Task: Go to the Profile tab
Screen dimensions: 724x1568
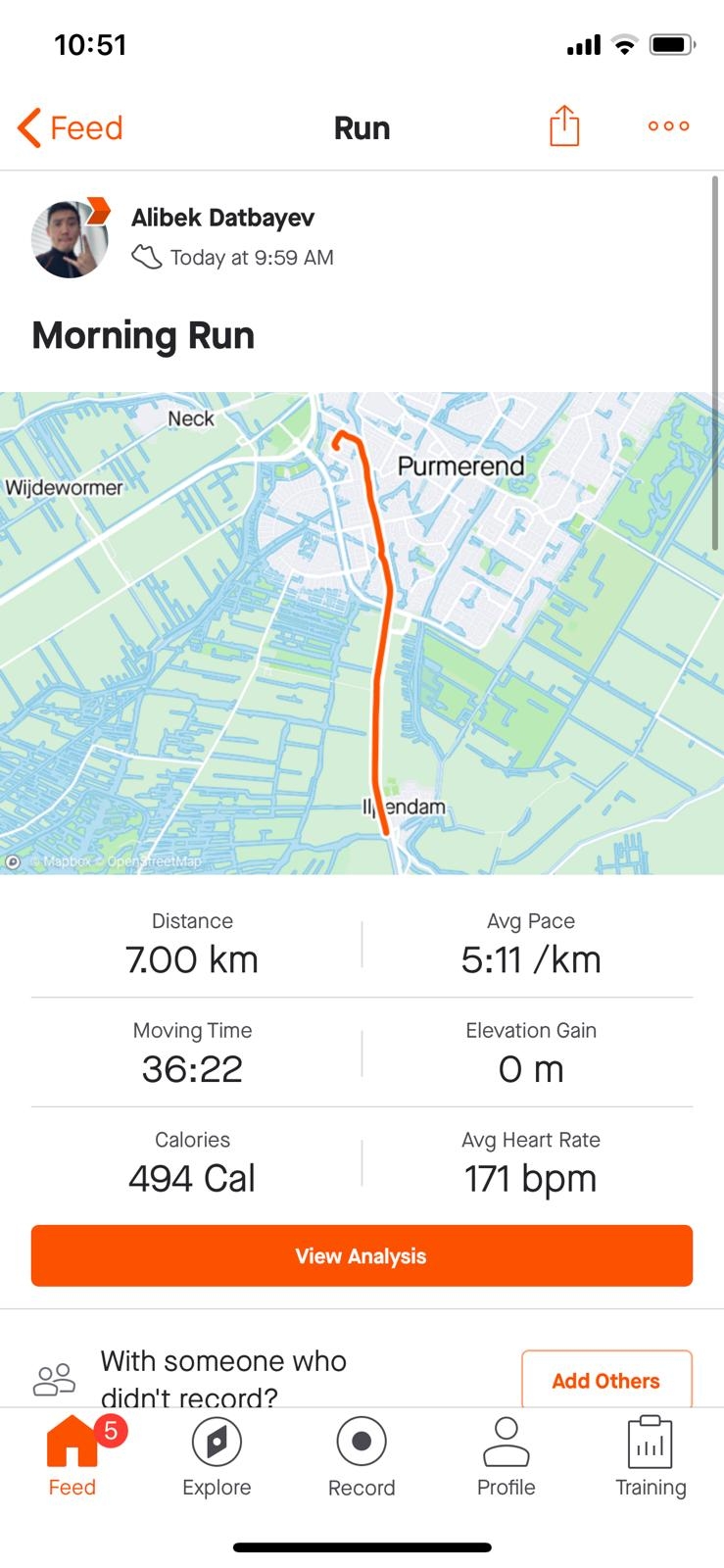Action: [x=506, y=1457]
